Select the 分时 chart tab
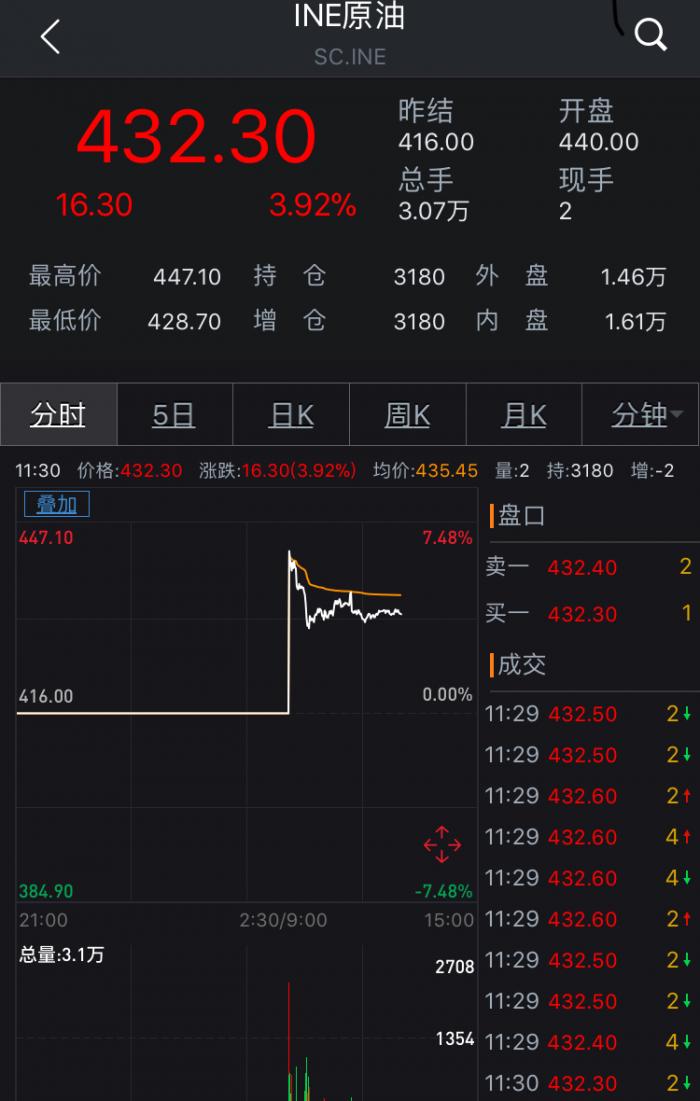The height and width of the screenshot is (1101, 700). click(x=58, y=414)
